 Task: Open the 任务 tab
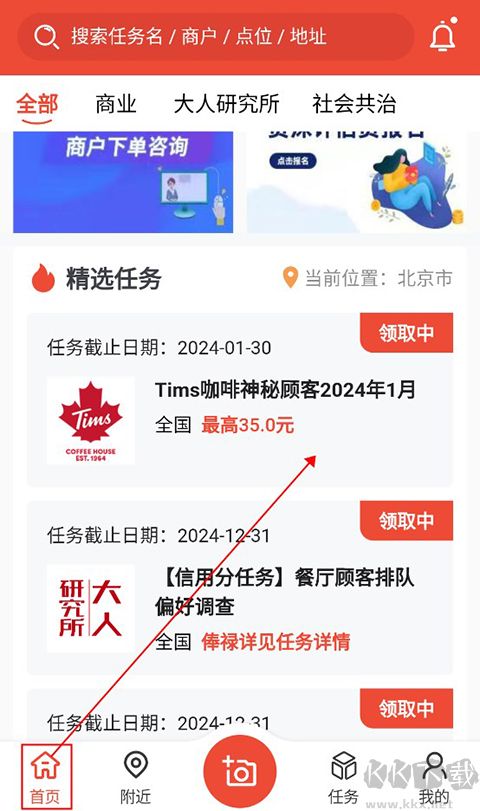343,776
